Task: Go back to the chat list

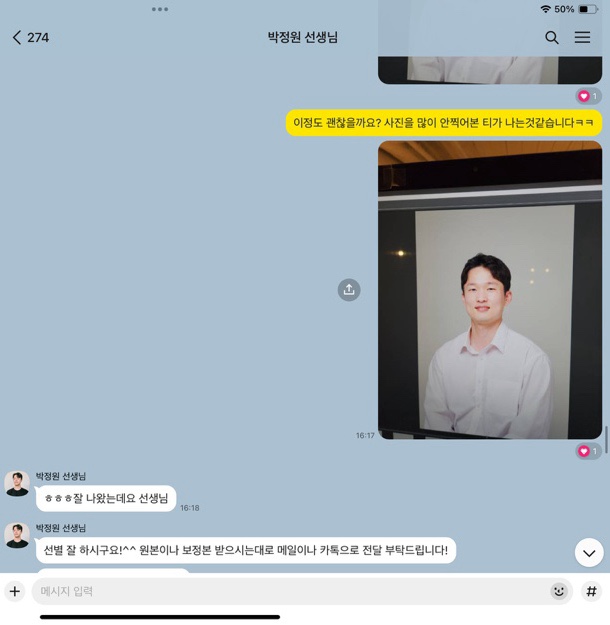Action: 18,37
